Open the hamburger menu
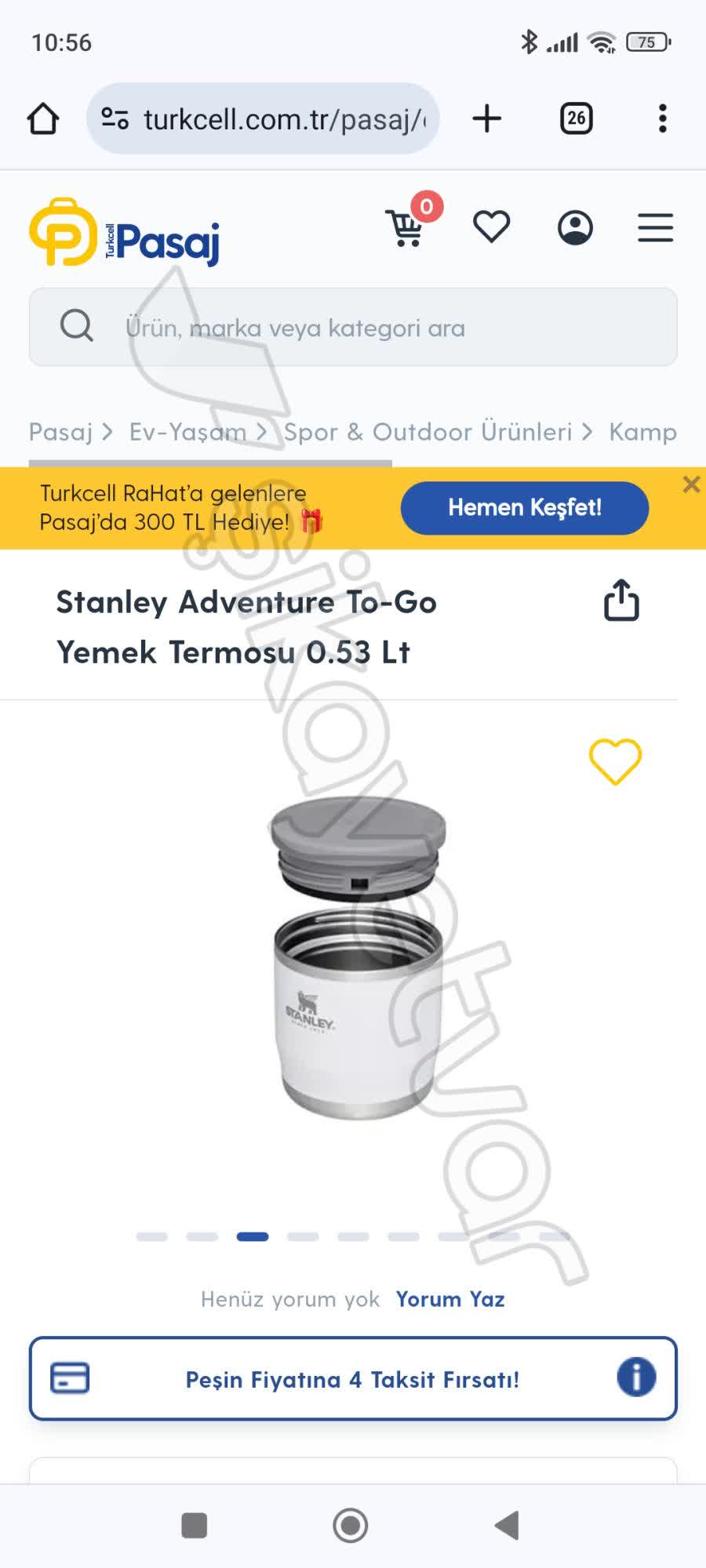Image resolution: width=706 pixels, height=1568 pixels. tap(656, 227)
